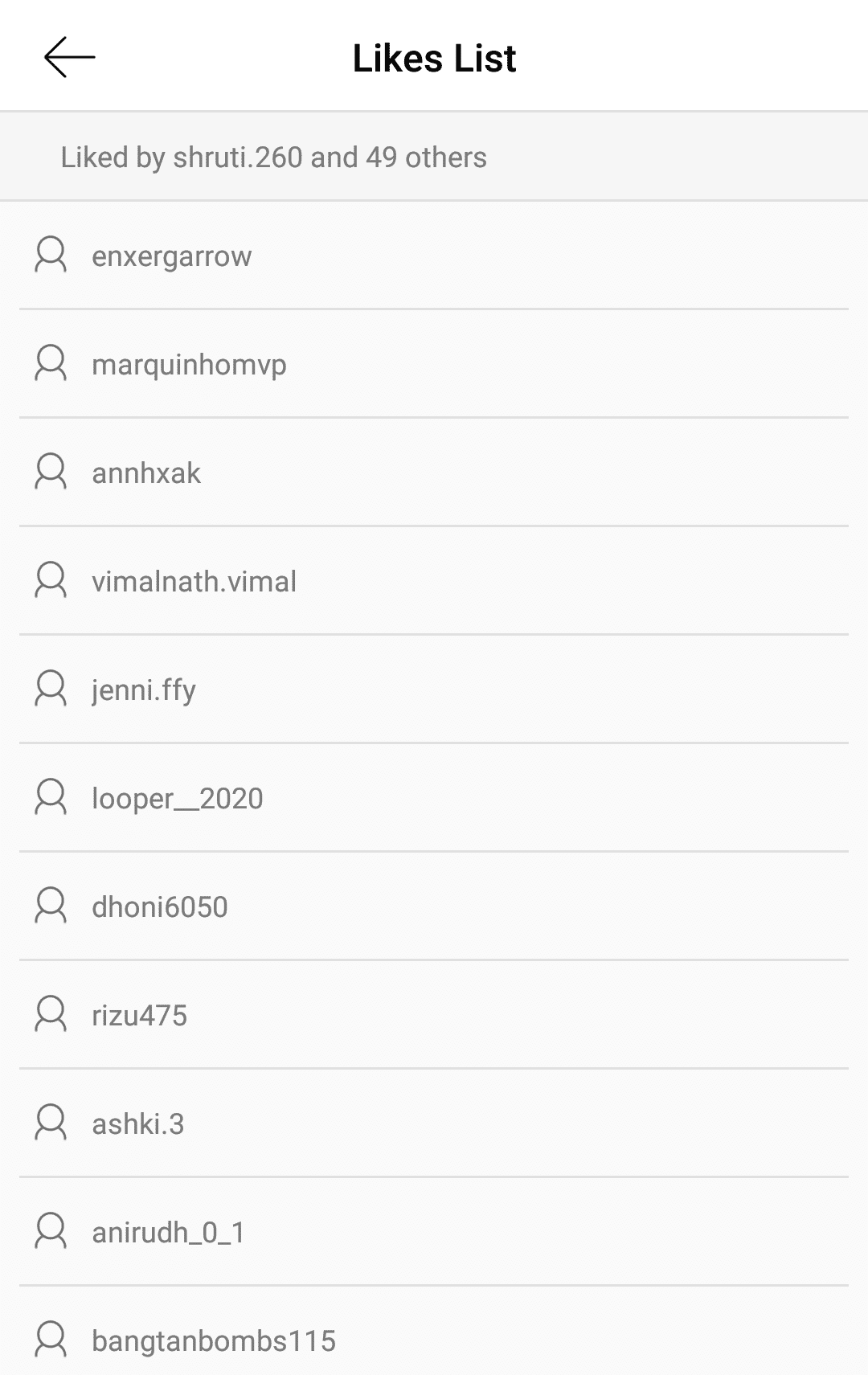
Task: Click enxergarrow's profile avatar icon
Action: pos(50,256)
